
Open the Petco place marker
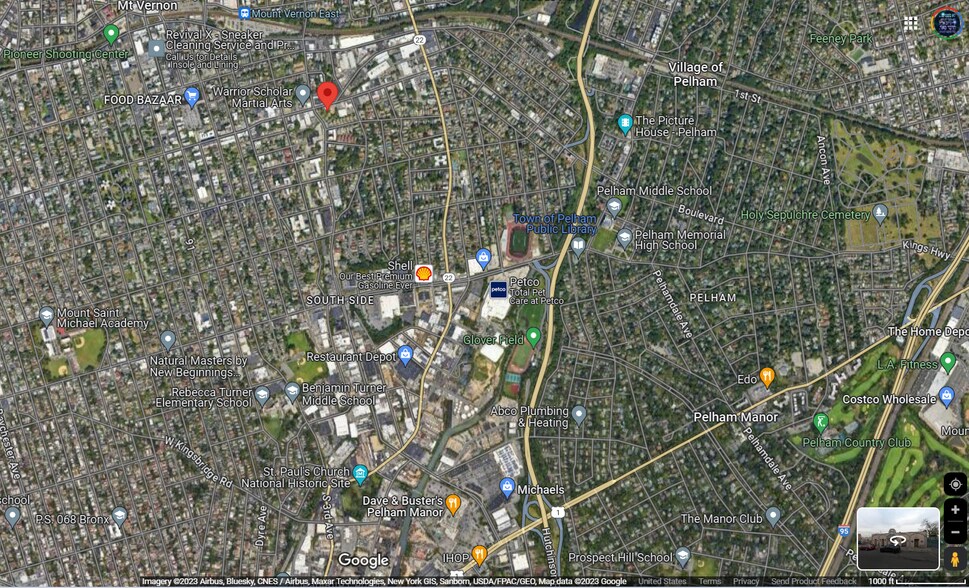(498, 289)
